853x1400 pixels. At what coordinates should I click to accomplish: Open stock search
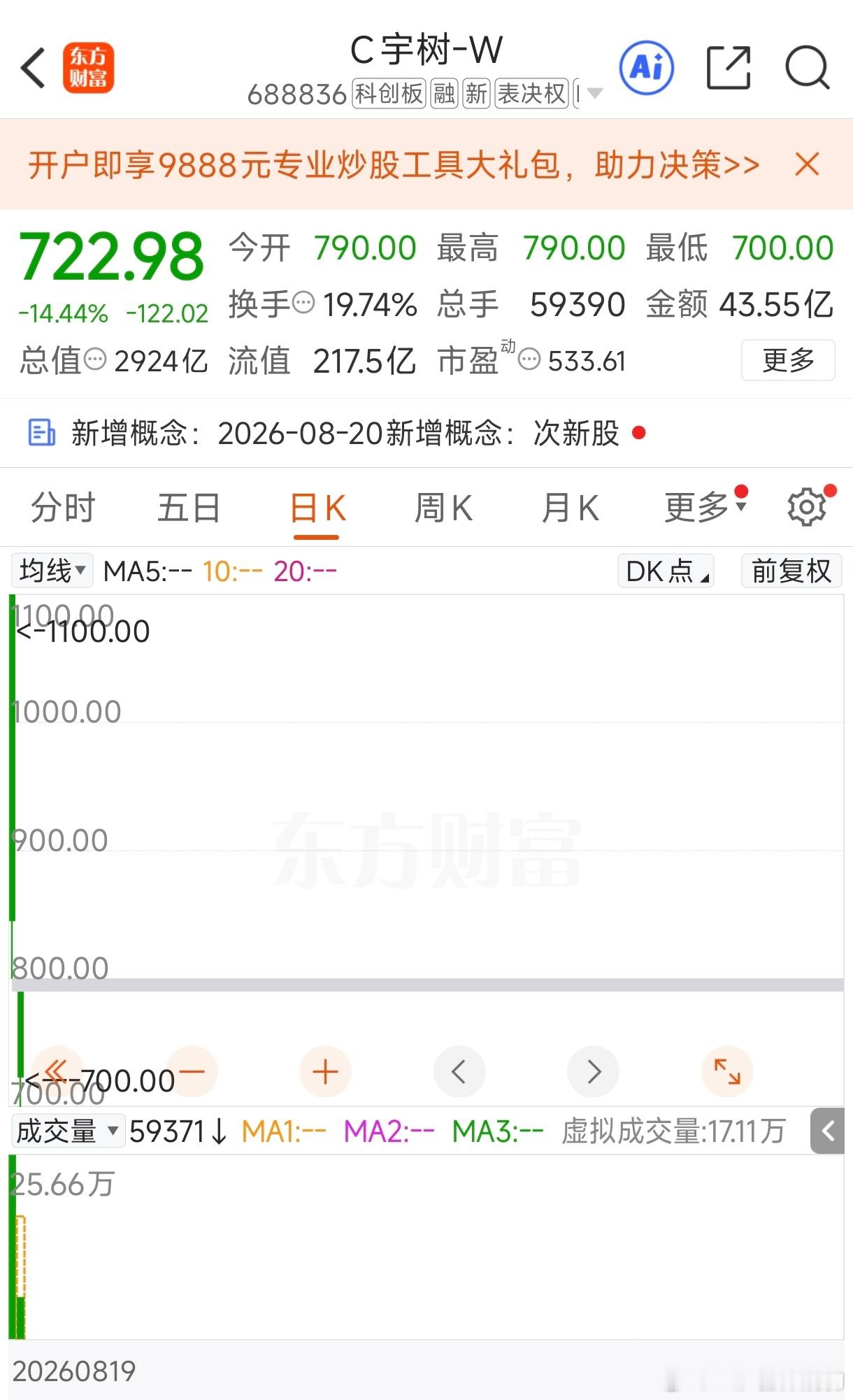click(x=808, y=68)
